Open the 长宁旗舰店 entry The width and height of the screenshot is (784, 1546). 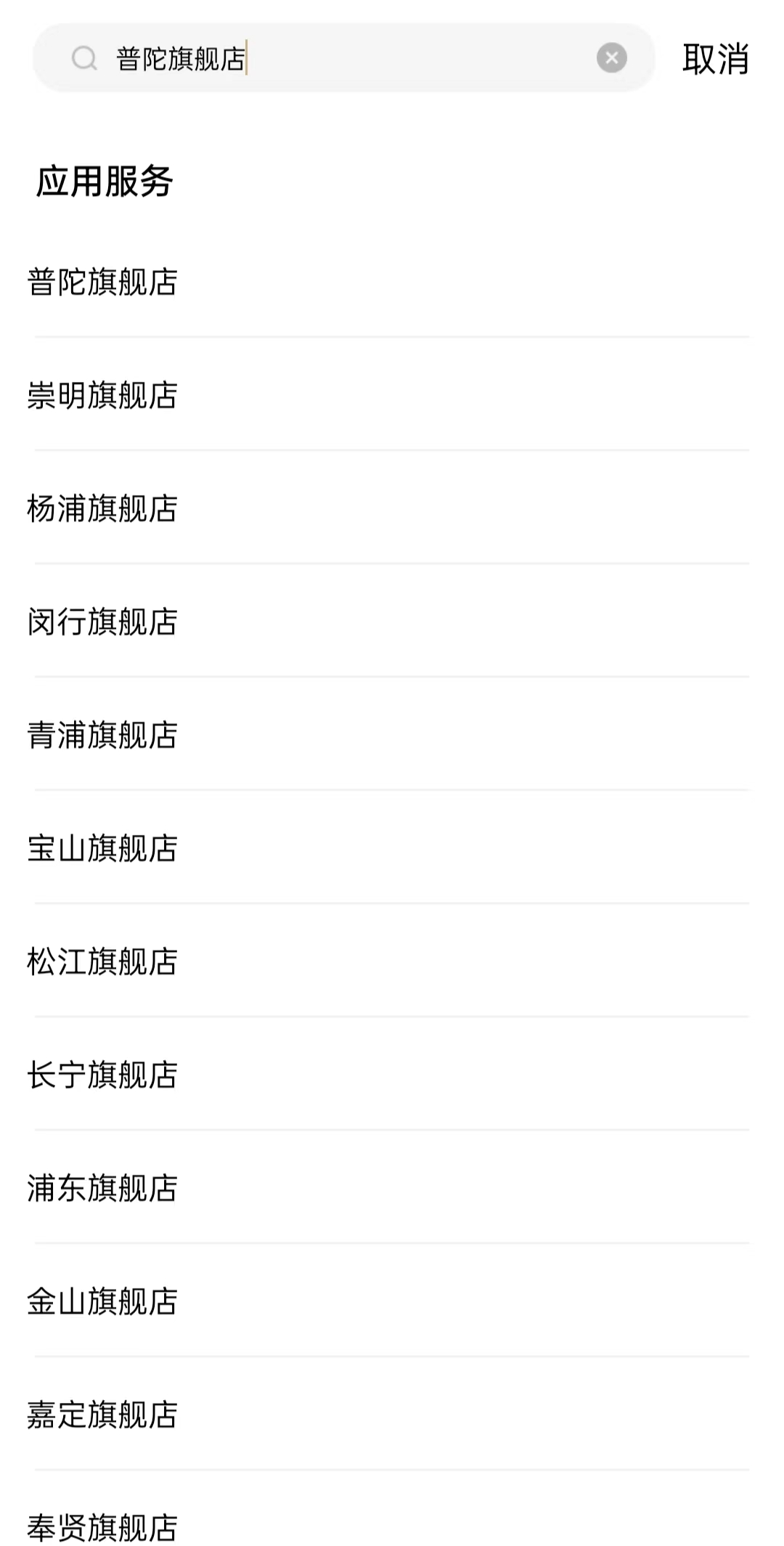point(103,1075)
